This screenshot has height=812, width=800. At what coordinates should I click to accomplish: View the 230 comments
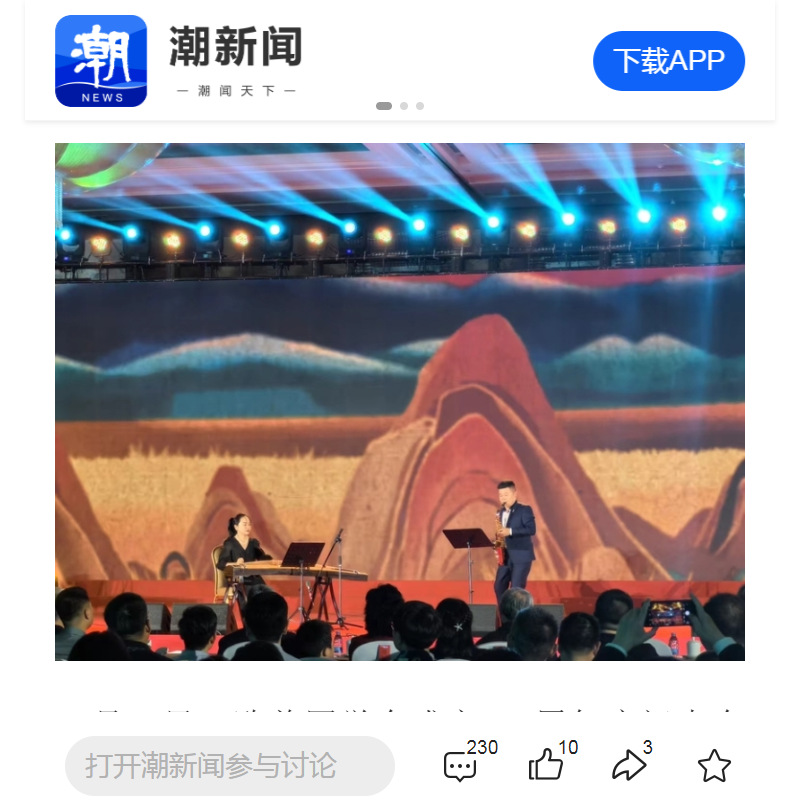pos(461,766)
